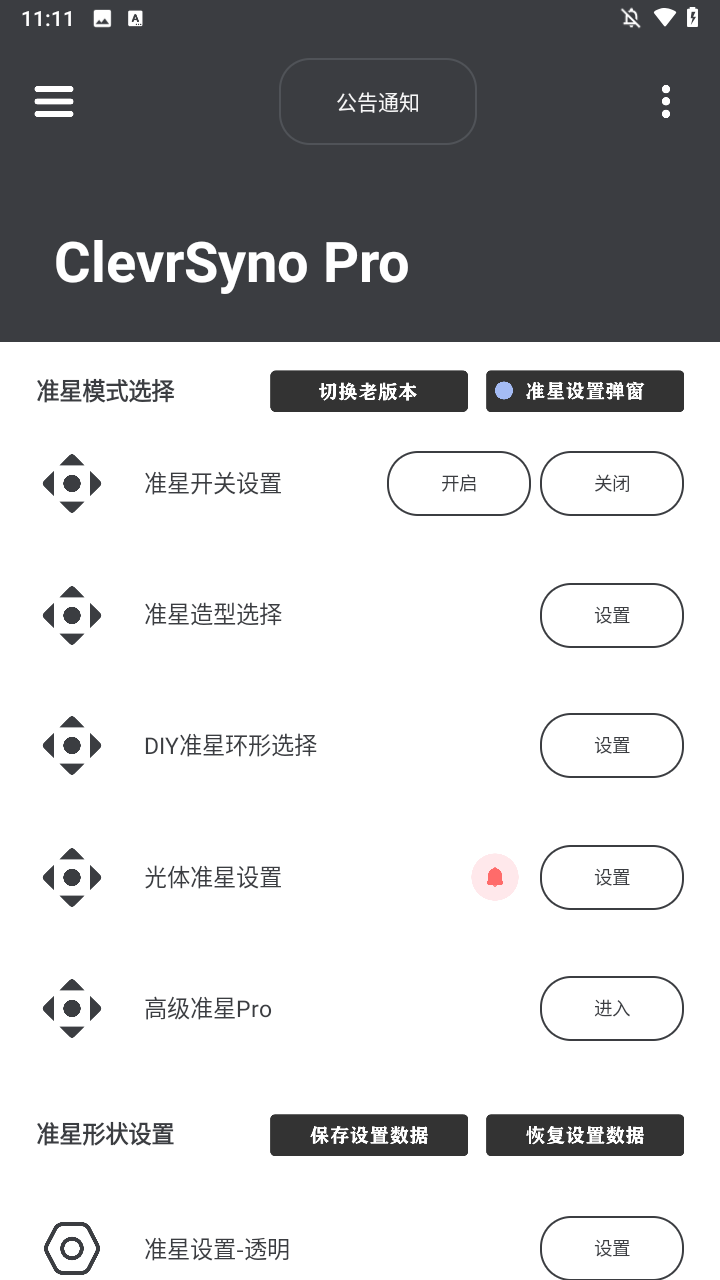Click the hexagon icon beside 准星设置-透明

point(71,1248)
